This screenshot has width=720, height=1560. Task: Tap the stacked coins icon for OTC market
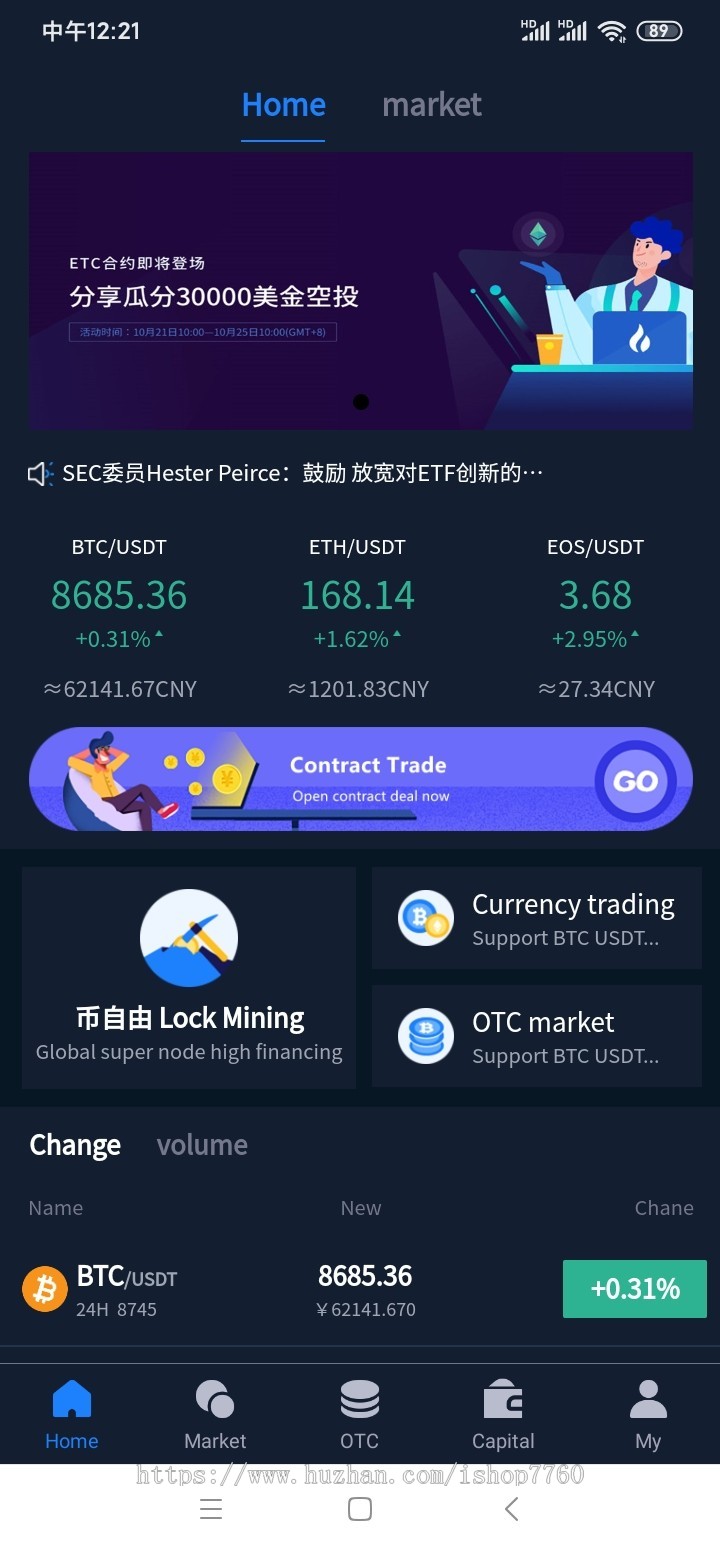(425, 1036)
